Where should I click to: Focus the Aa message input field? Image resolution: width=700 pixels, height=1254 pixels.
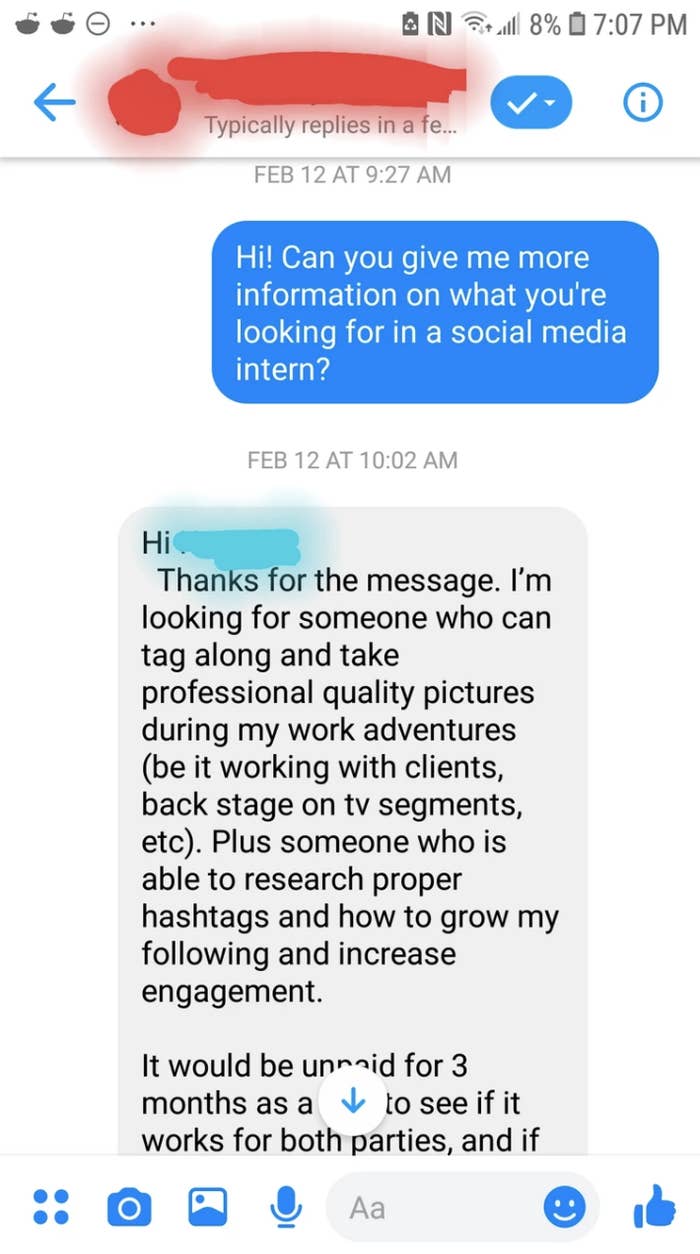pos(435,1208)
